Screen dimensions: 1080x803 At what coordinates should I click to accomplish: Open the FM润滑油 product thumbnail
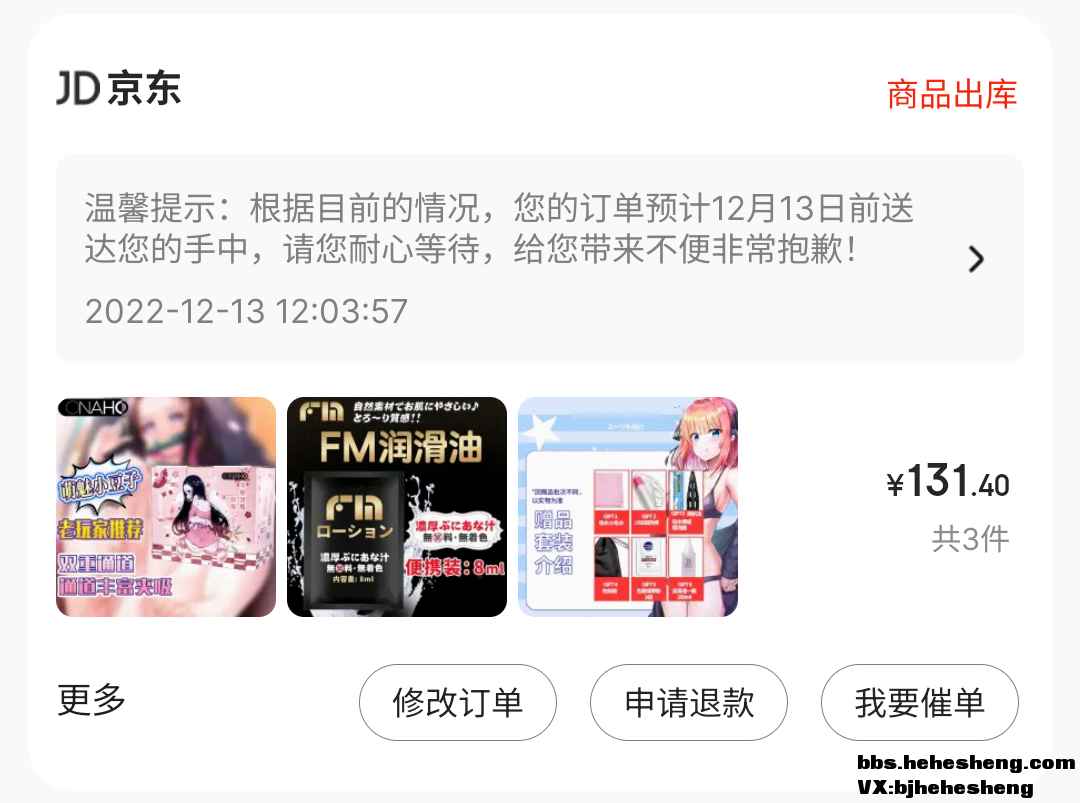[x=397, y=507]
